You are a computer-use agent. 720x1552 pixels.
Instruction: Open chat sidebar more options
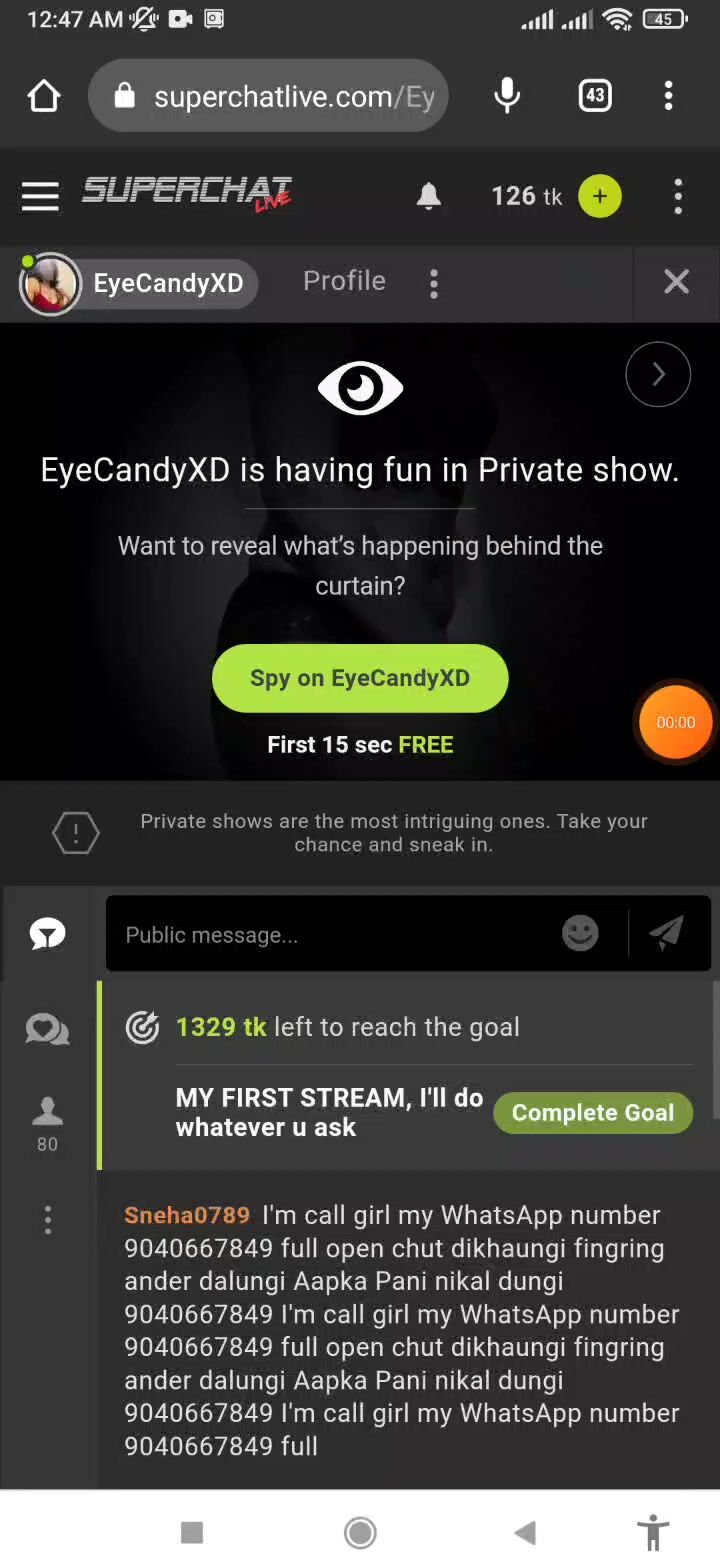click(47, 1219)
